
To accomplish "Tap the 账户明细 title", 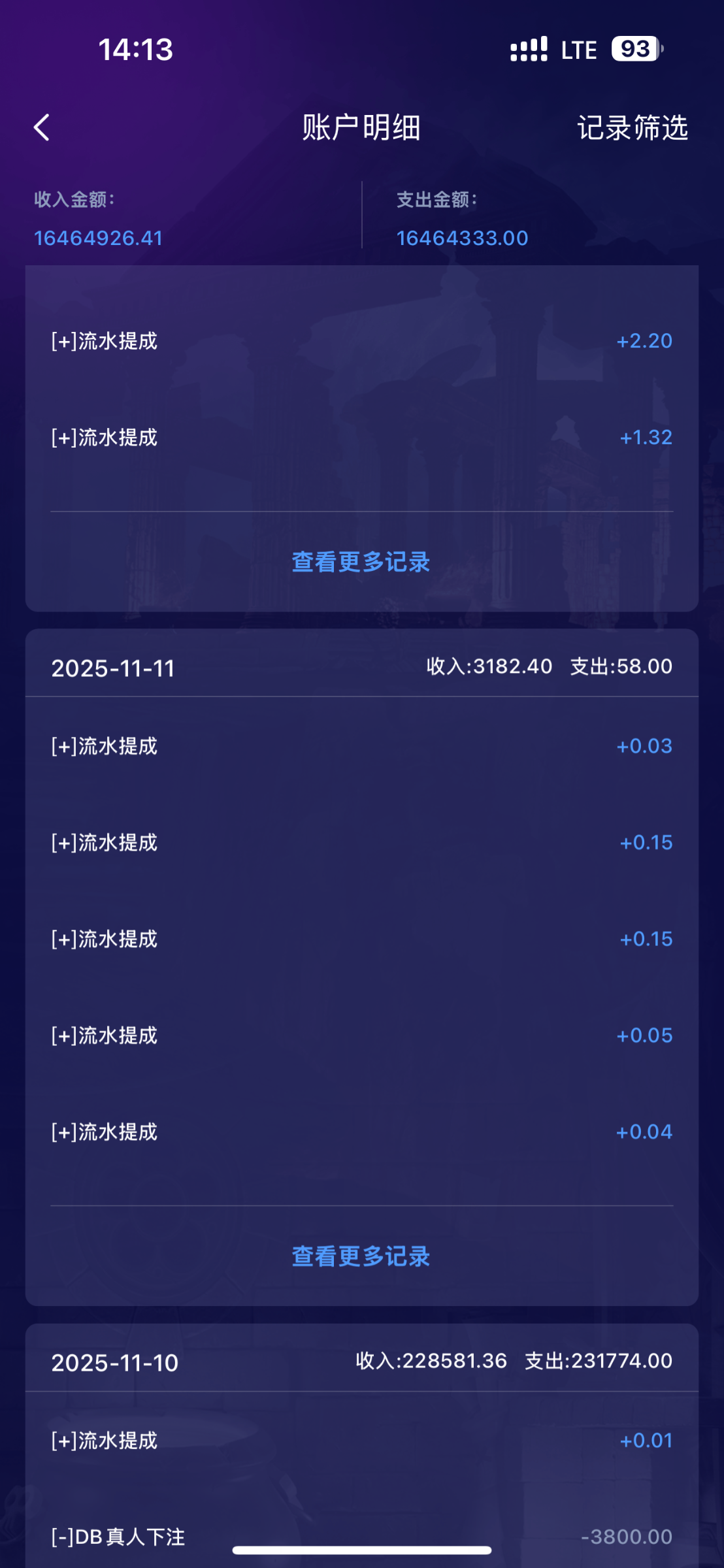I will pyautogui.click(x=361, y=128).
